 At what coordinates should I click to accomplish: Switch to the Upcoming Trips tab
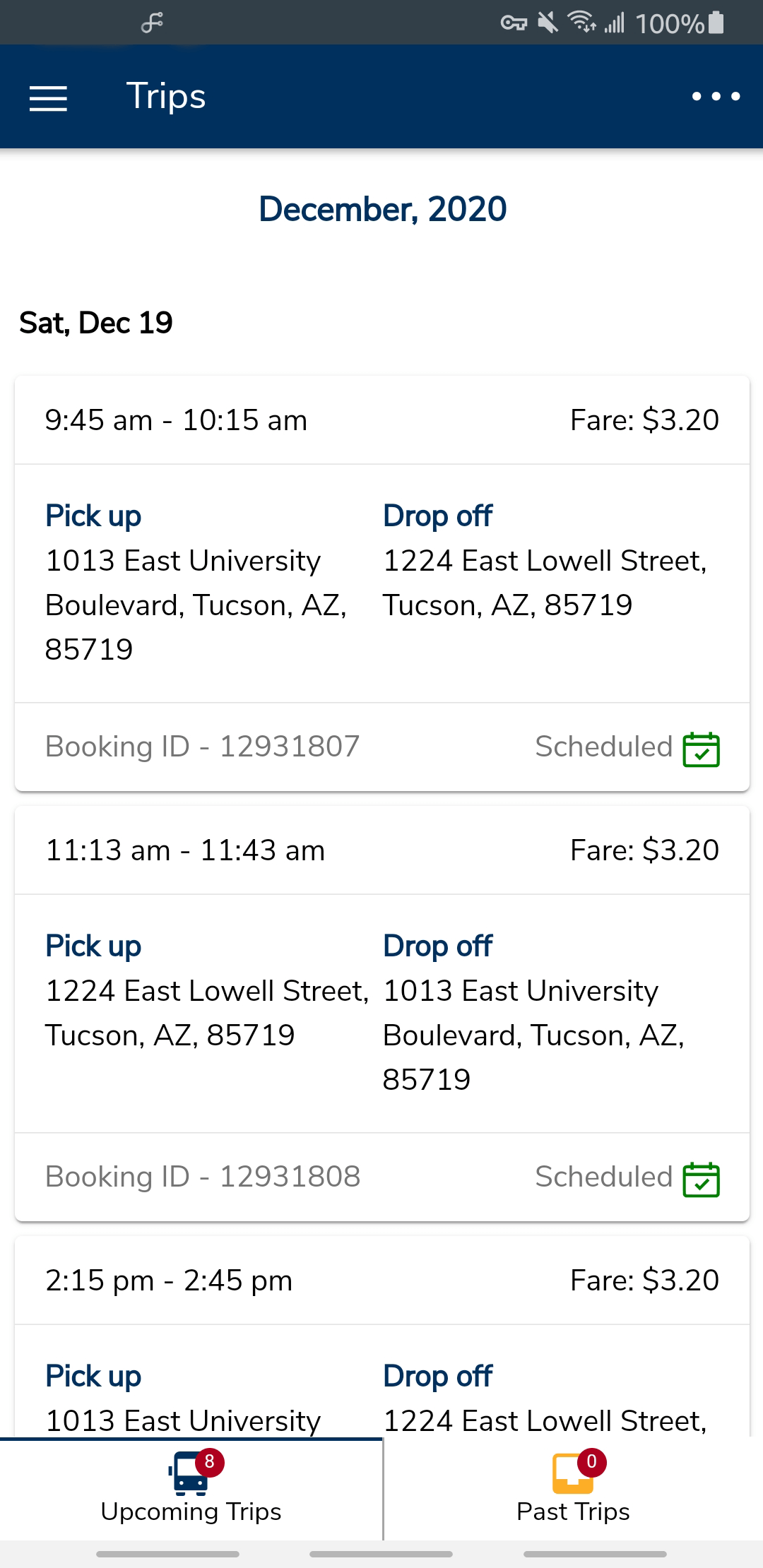191,1489
